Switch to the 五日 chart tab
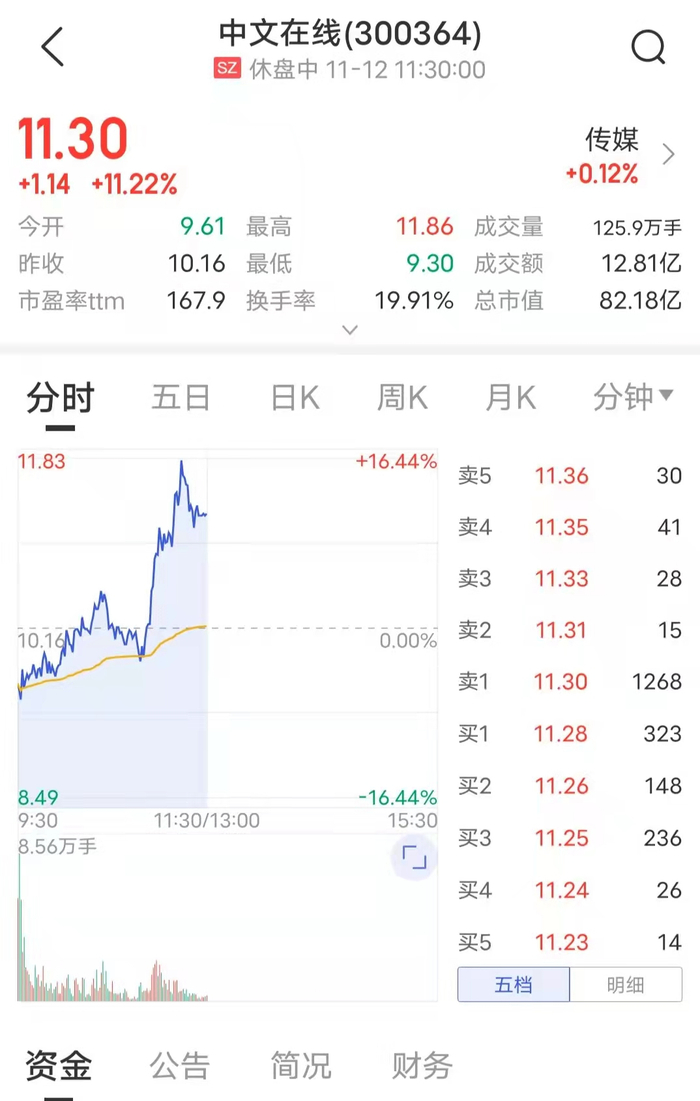The height and width of the screenshot is (1101, 700). point(181,397)
